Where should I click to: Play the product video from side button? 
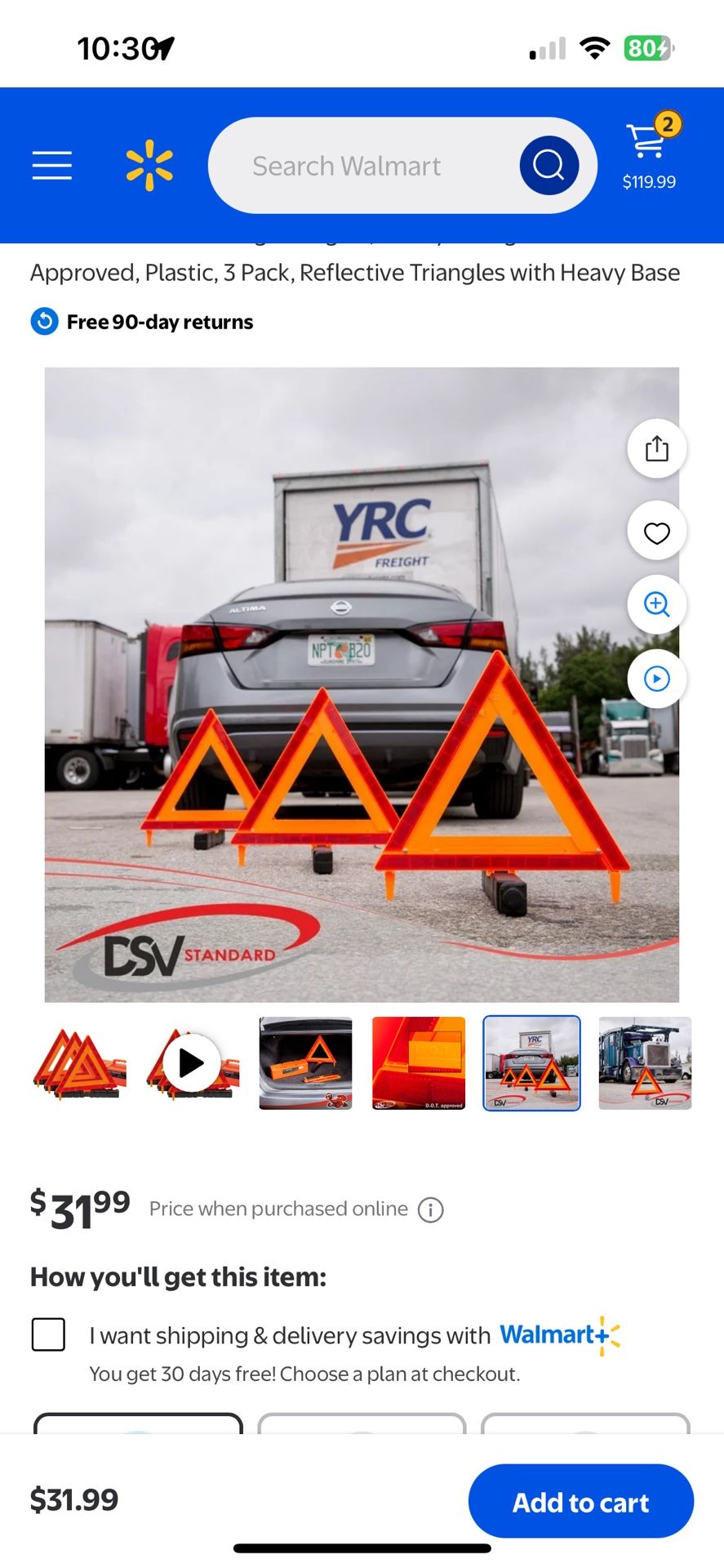coord(657,679)
